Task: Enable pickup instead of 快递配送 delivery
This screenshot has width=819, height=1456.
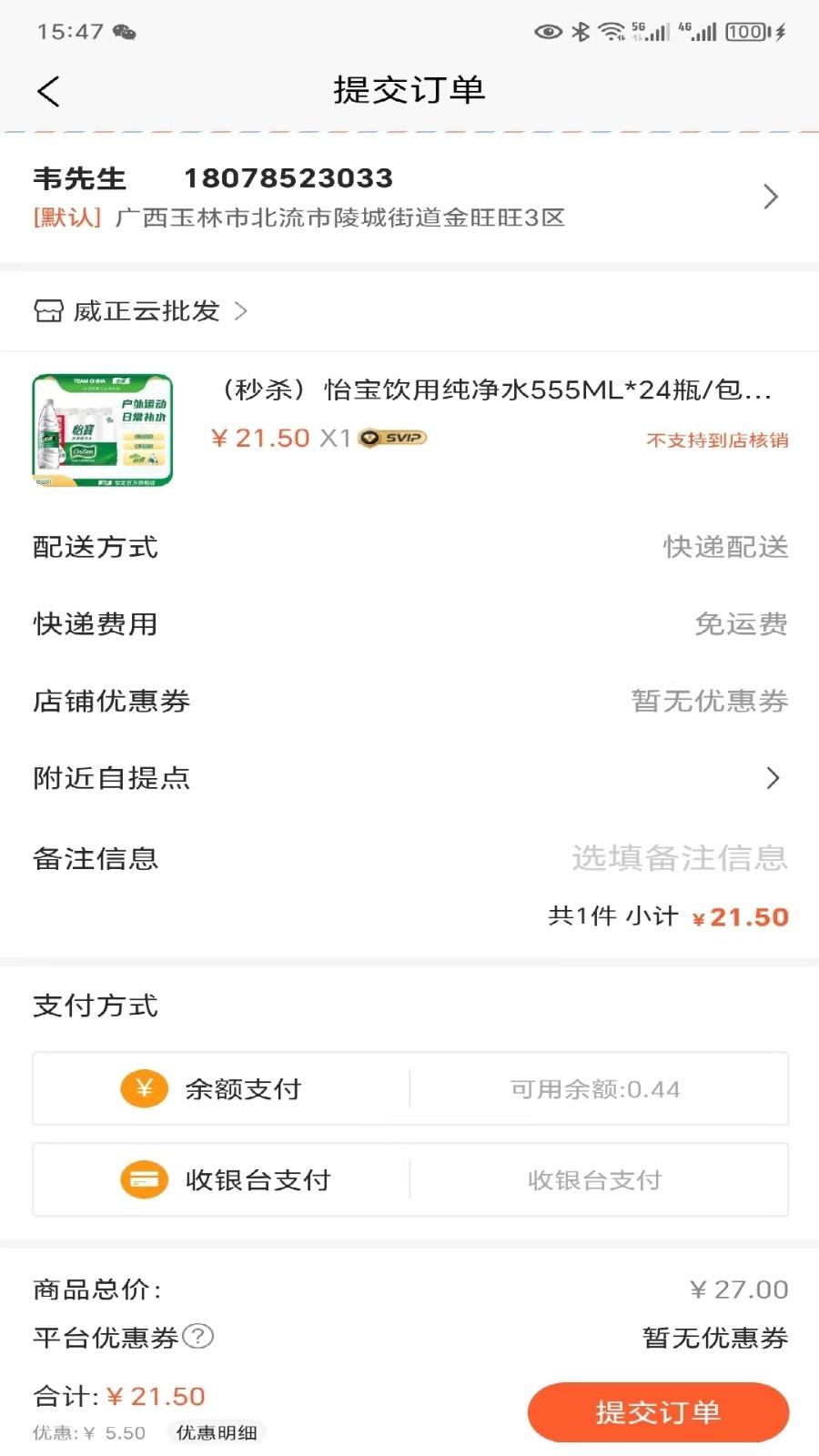Action: [x=725, y=547]
